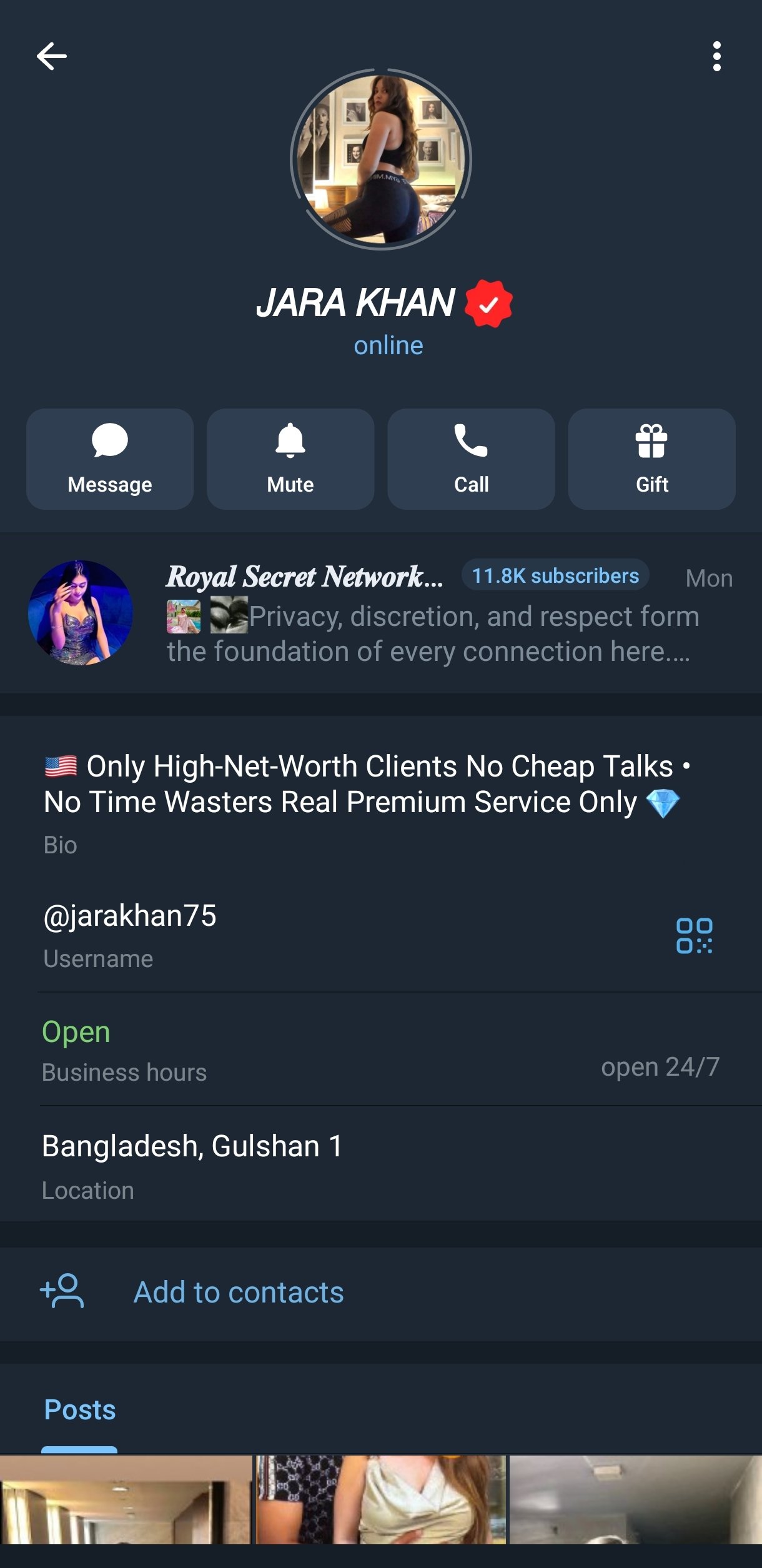This screenshot has height=1568, width=762.
Task: Select the Posts tab
Action: (x=80, y=1410)
